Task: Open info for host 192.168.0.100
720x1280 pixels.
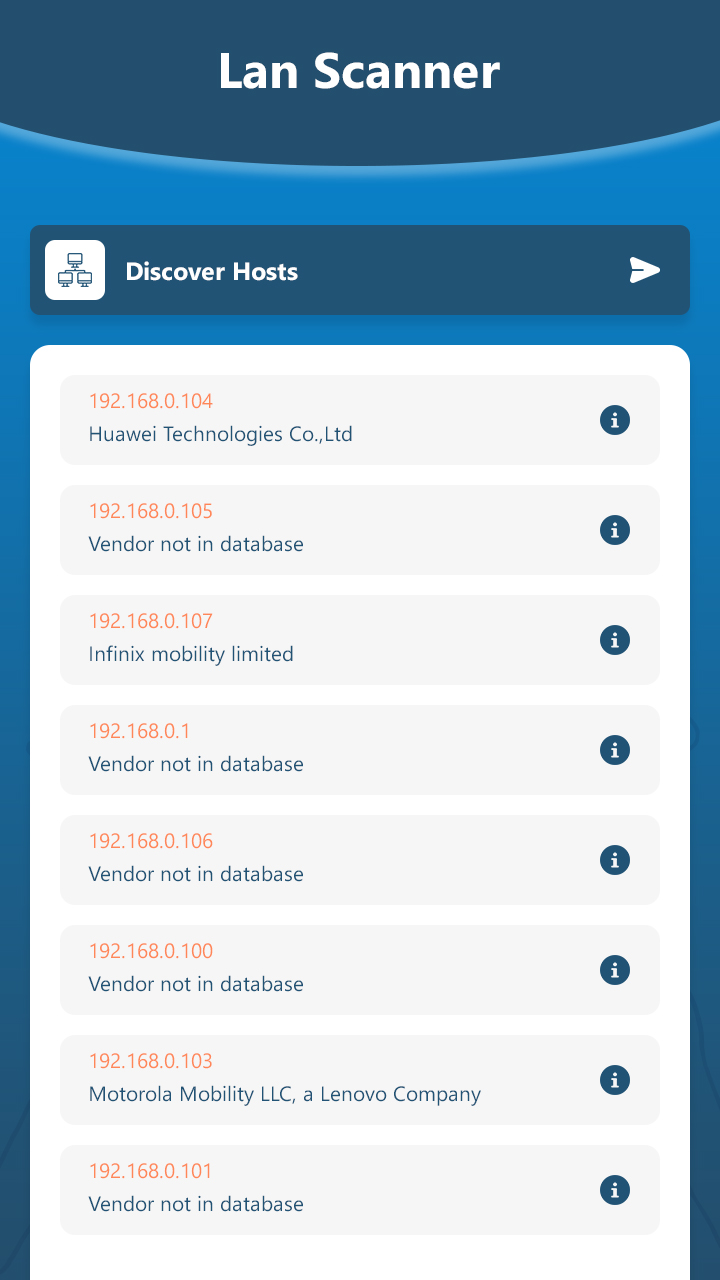Action: click(615, 970)
